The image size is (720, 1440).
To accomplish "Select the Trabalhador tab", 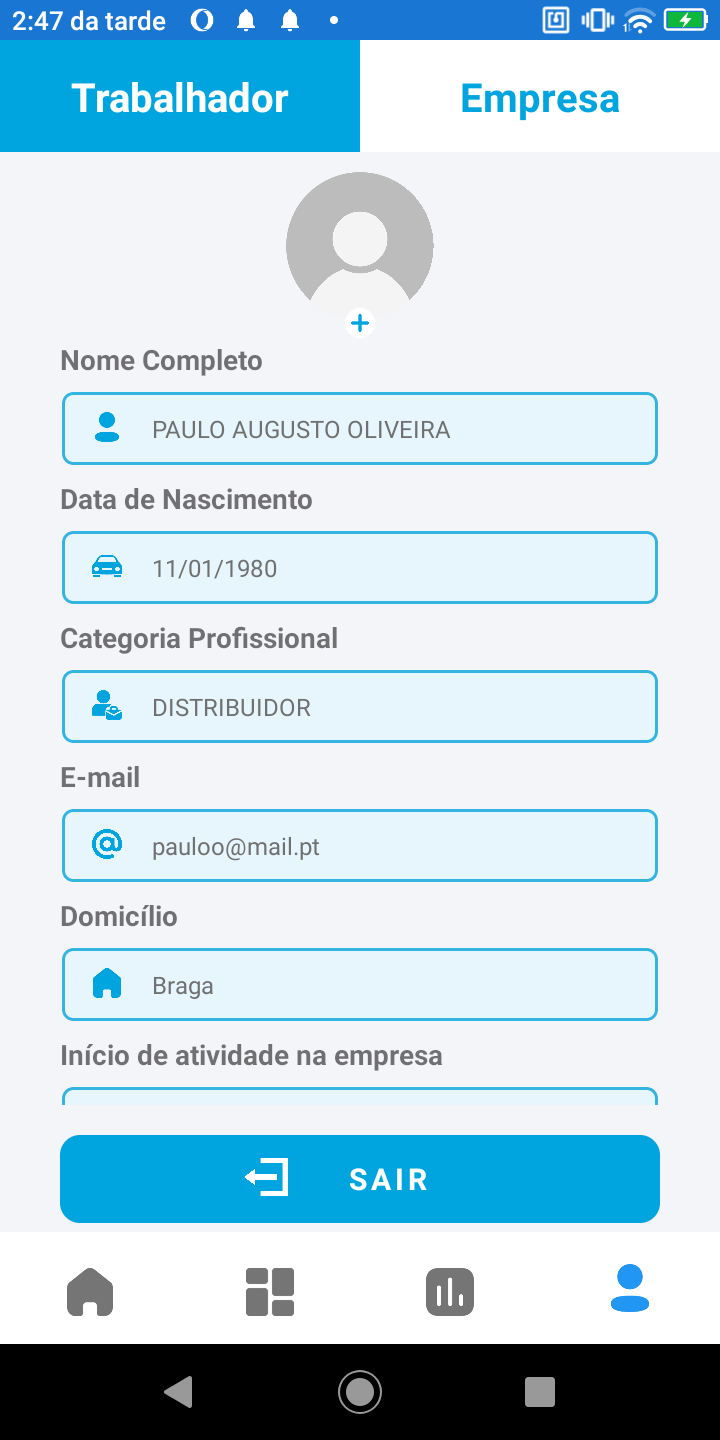I will (180, 97).
